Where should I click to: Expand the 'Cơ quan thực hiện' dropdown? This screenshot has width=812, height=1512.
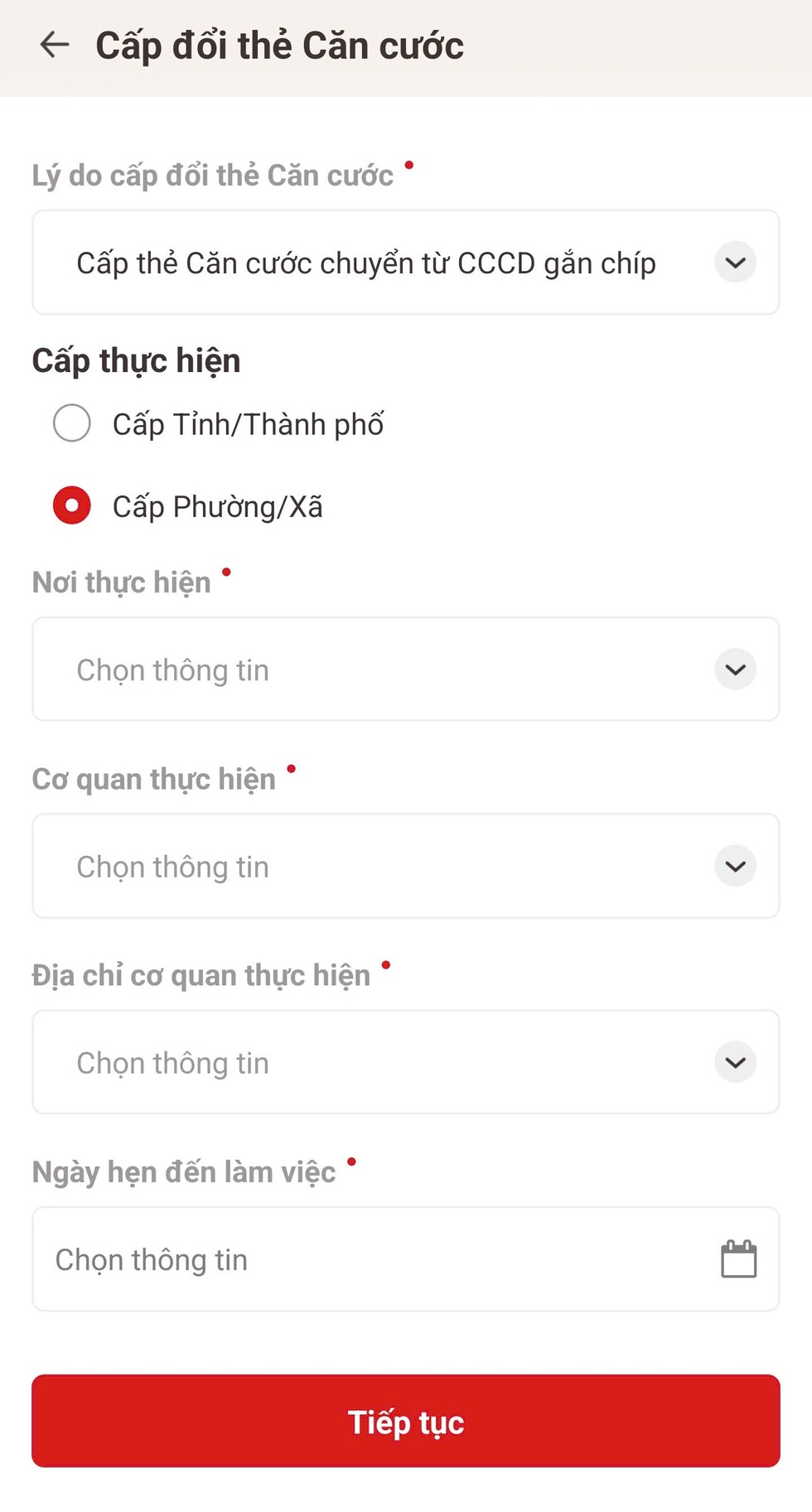coord(735,866)
